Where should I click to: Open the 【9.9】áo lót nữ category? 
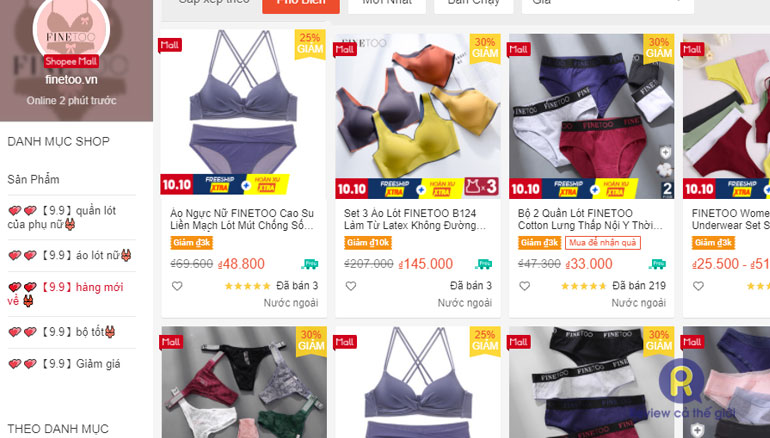[x=70, y=255]
